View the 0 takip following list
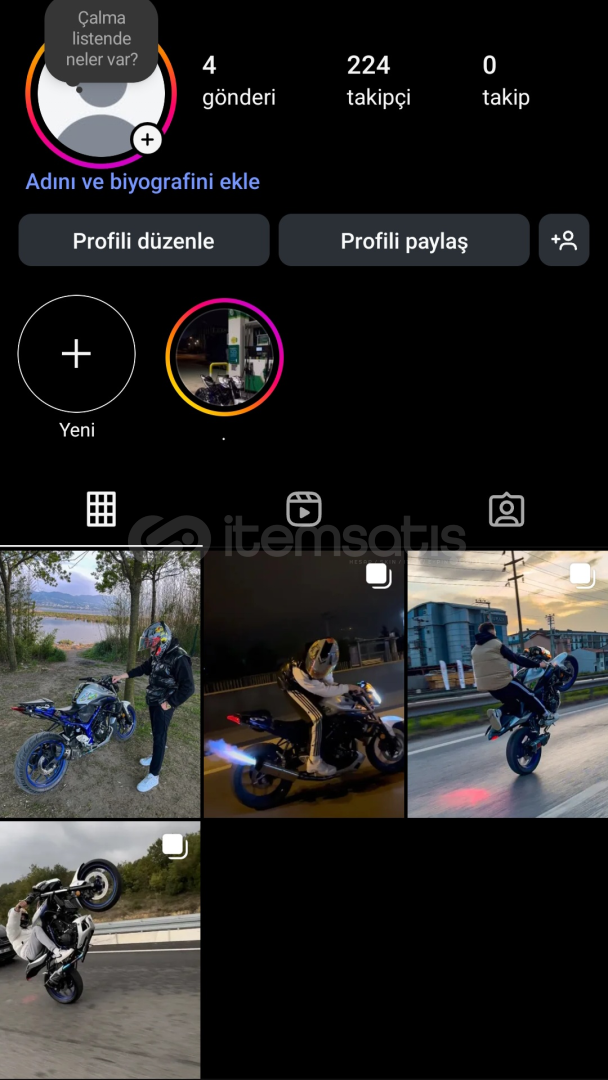Screen dimensions: 608x1080 (505, 81)
